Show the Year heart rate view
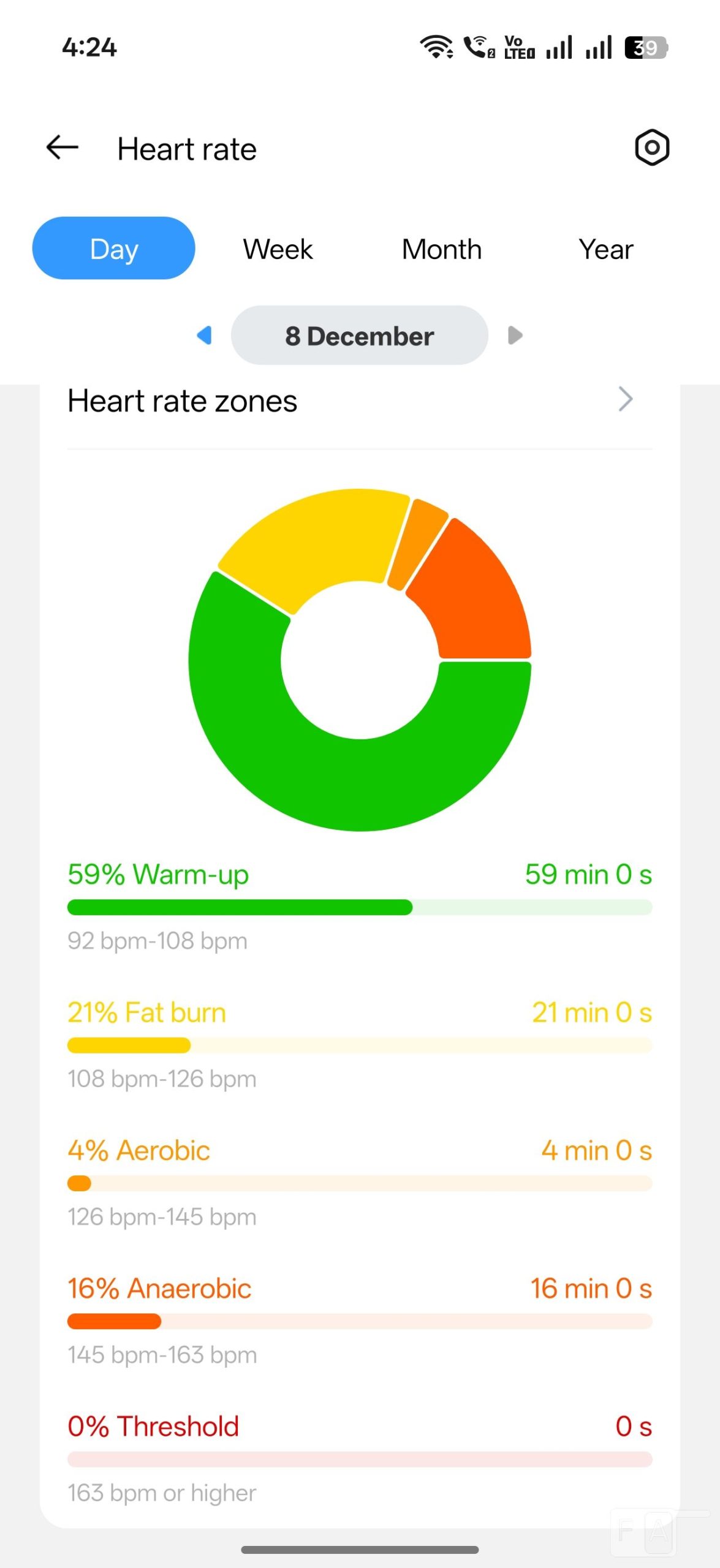Viewport: 720px width, 1568px height. pos(605,249)
